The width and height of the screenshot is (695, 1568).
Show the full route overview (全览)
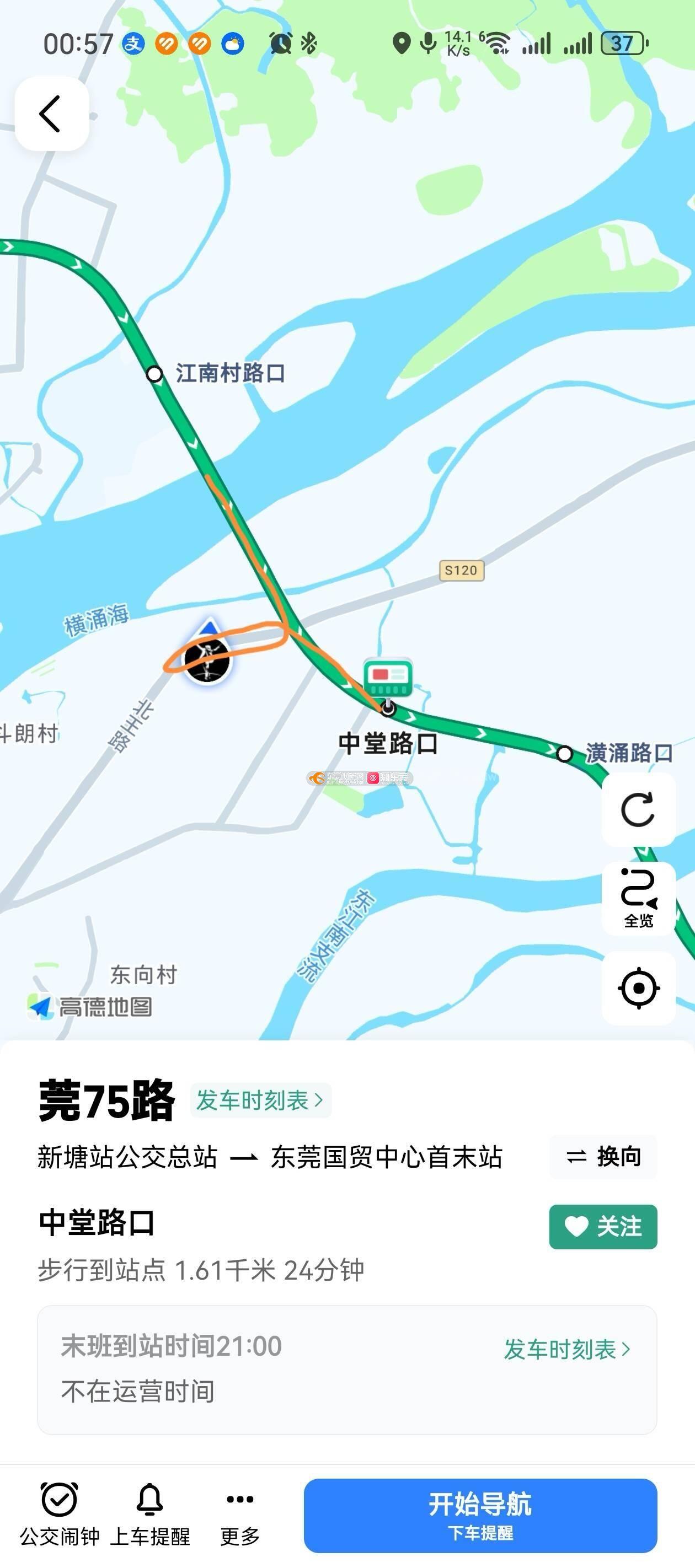pyautogui.click(x=638, y=898)
